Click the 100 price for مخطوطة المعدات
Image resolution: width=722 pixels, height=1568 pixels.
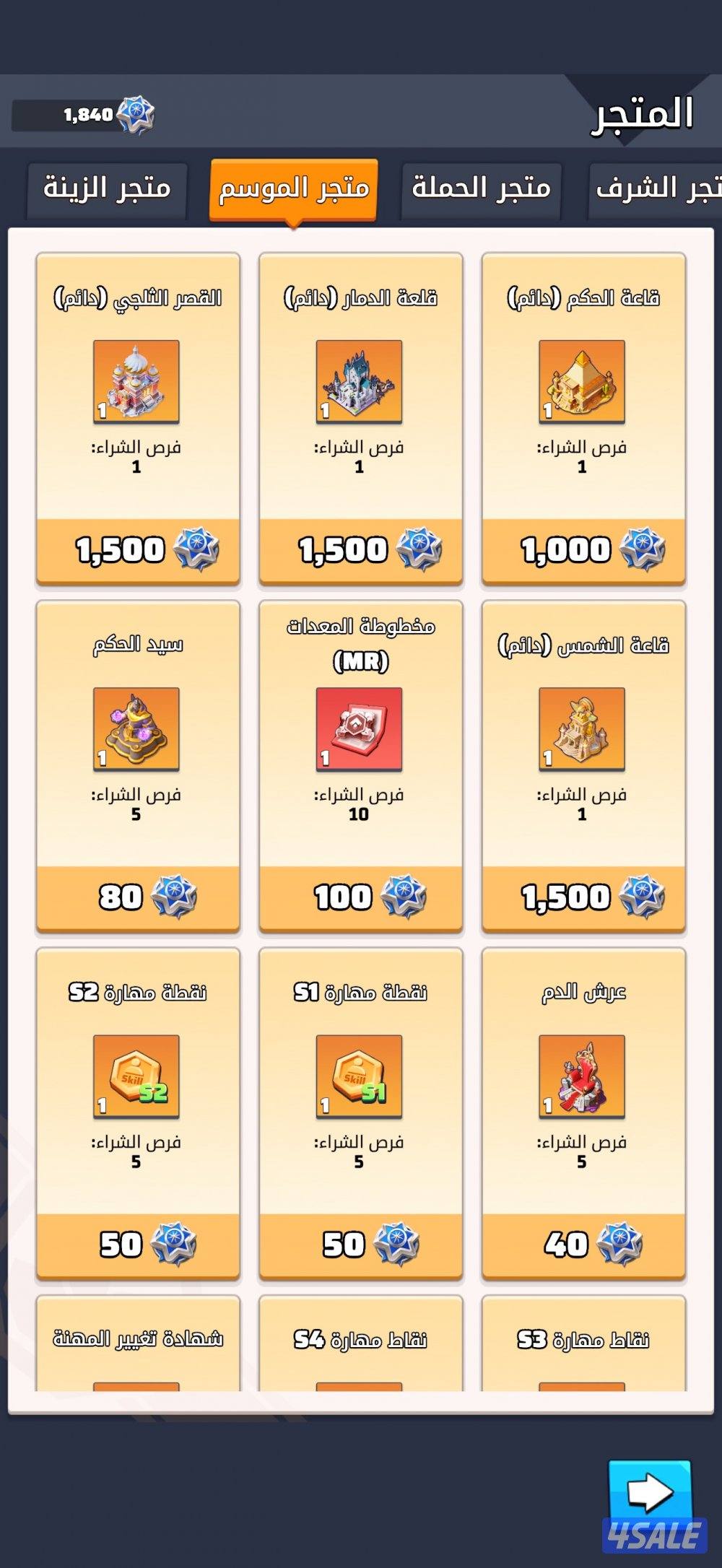[359, 898]
